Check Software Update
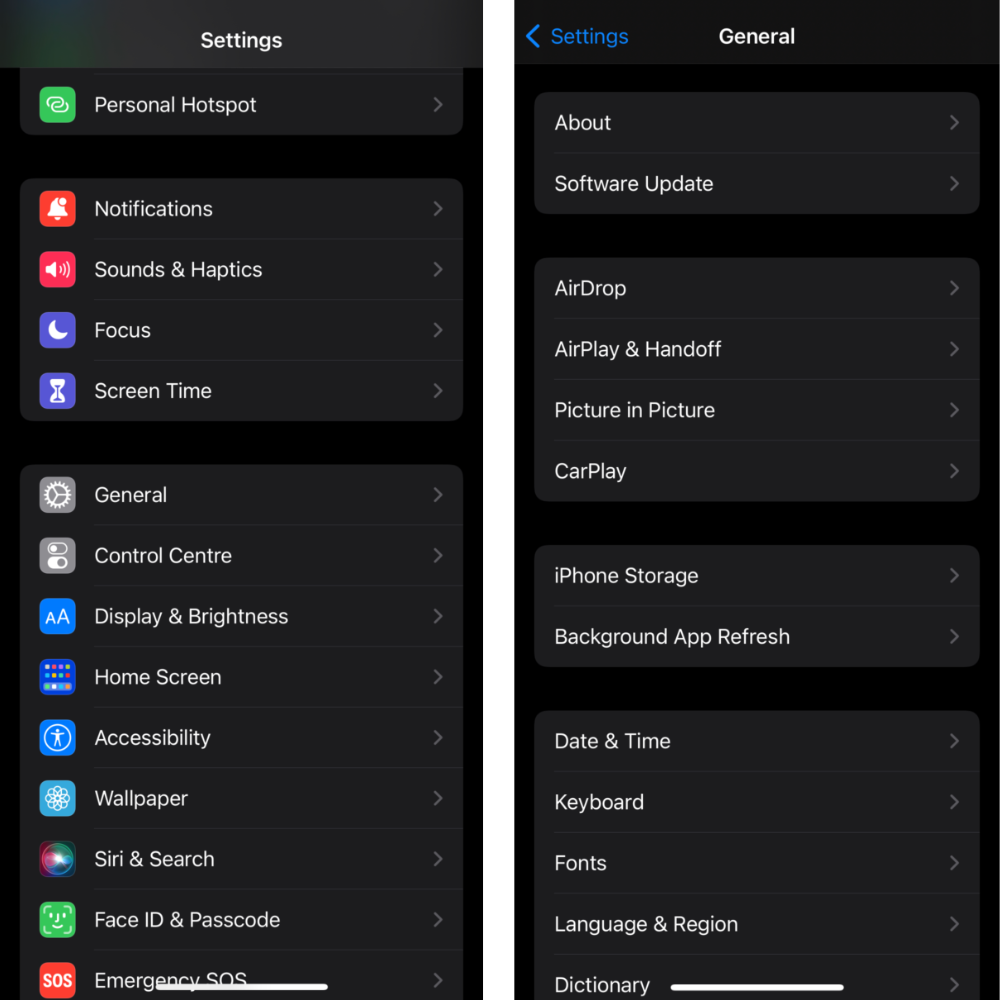Screen dimensions: 1000x1000 click(x=756, y=184)
